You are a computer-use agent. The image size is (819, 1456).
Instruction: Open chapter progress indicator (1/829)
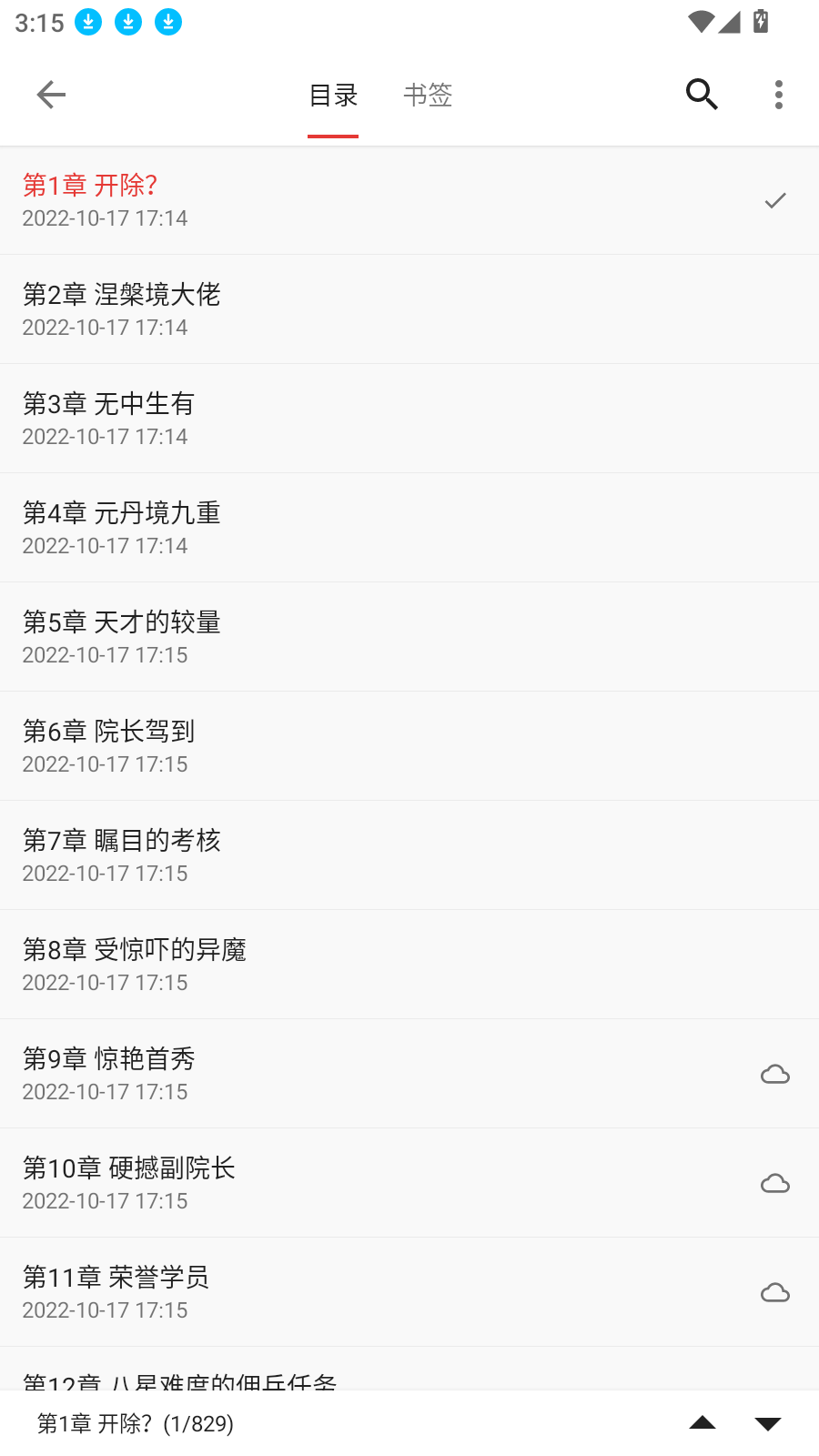(x=135, y=1424)
